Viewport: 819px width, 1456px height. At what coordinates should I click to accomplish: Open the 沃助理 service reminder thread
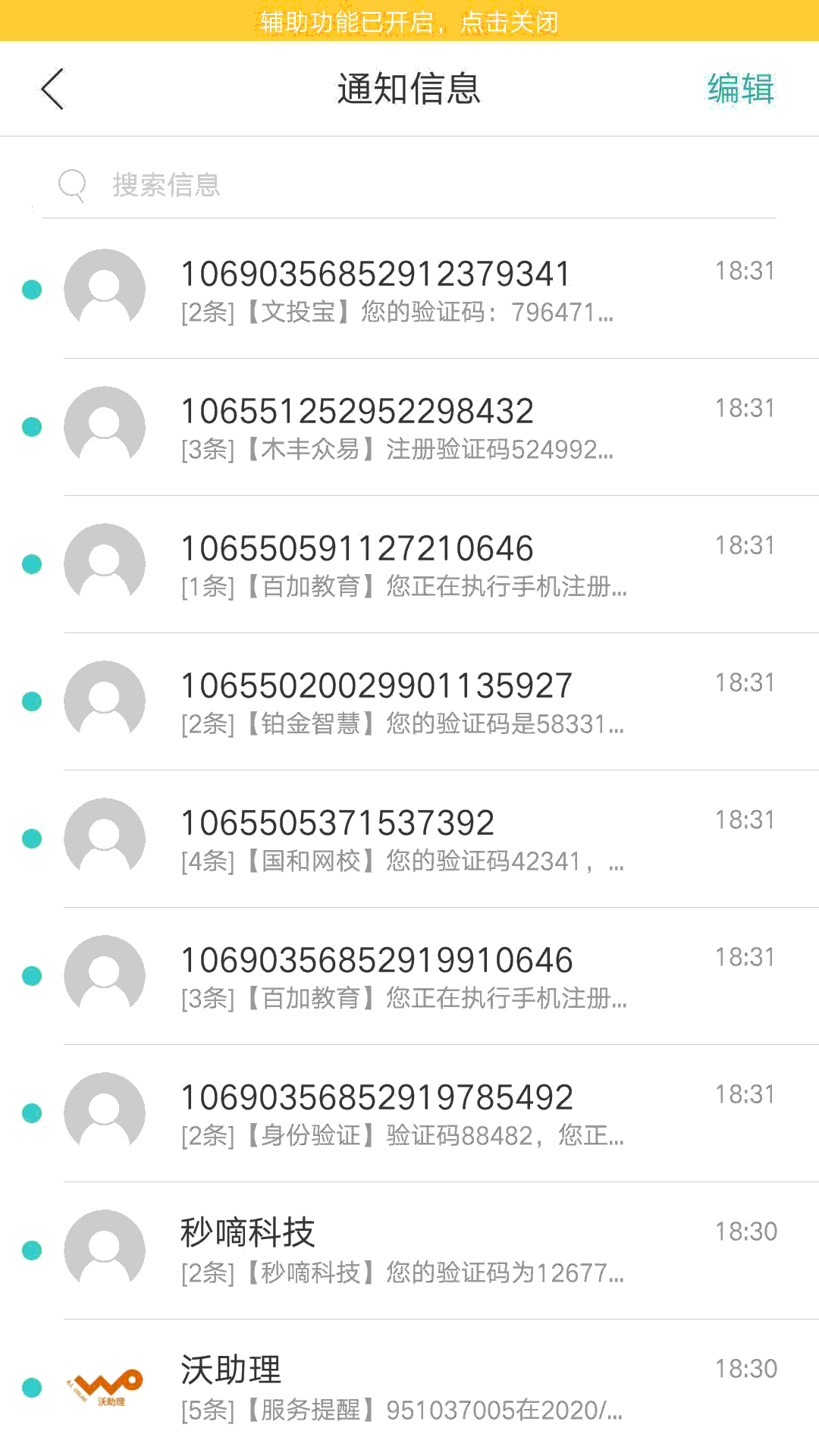[409, 1388]
